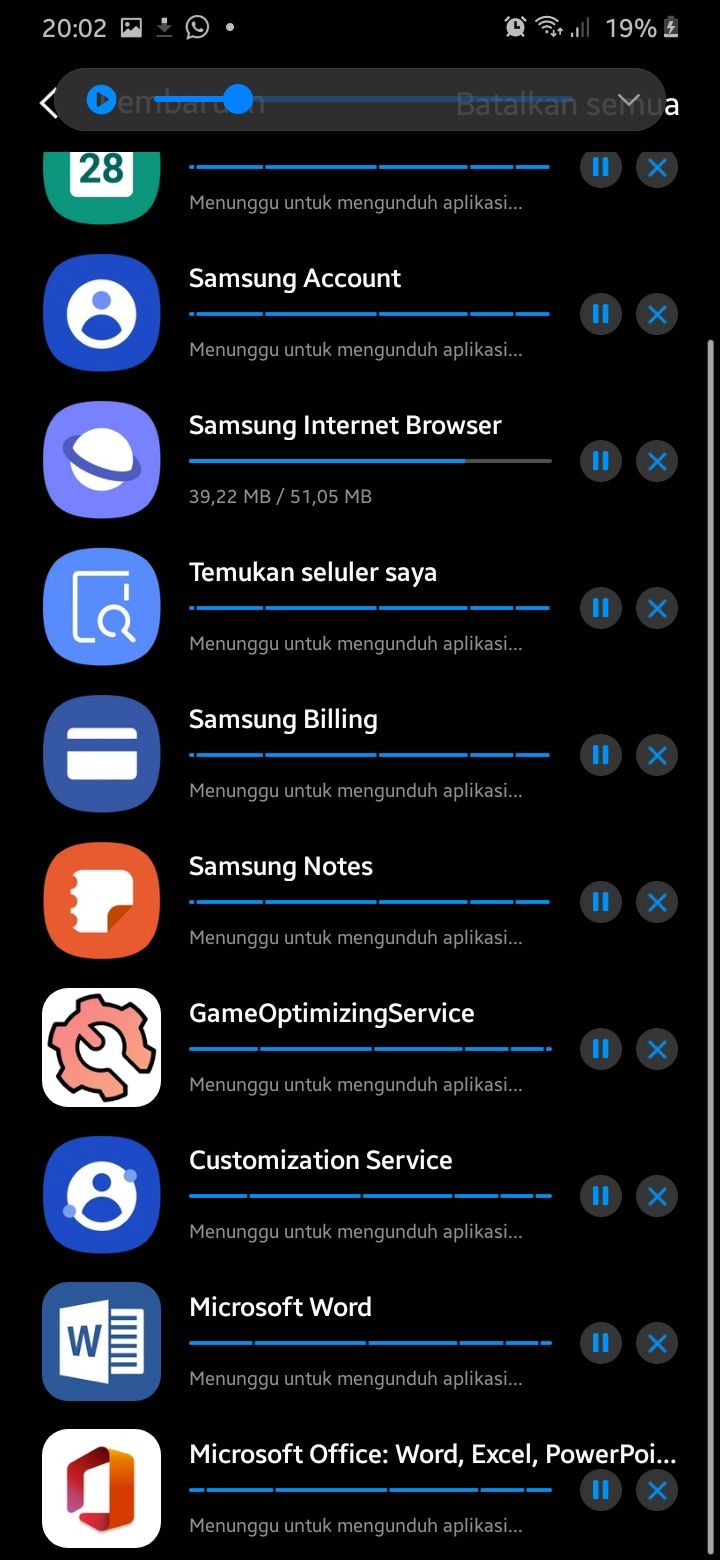Cancel Samsung Internet Browser update
This screenshot has width=720, height=1560.
(657, 461)
